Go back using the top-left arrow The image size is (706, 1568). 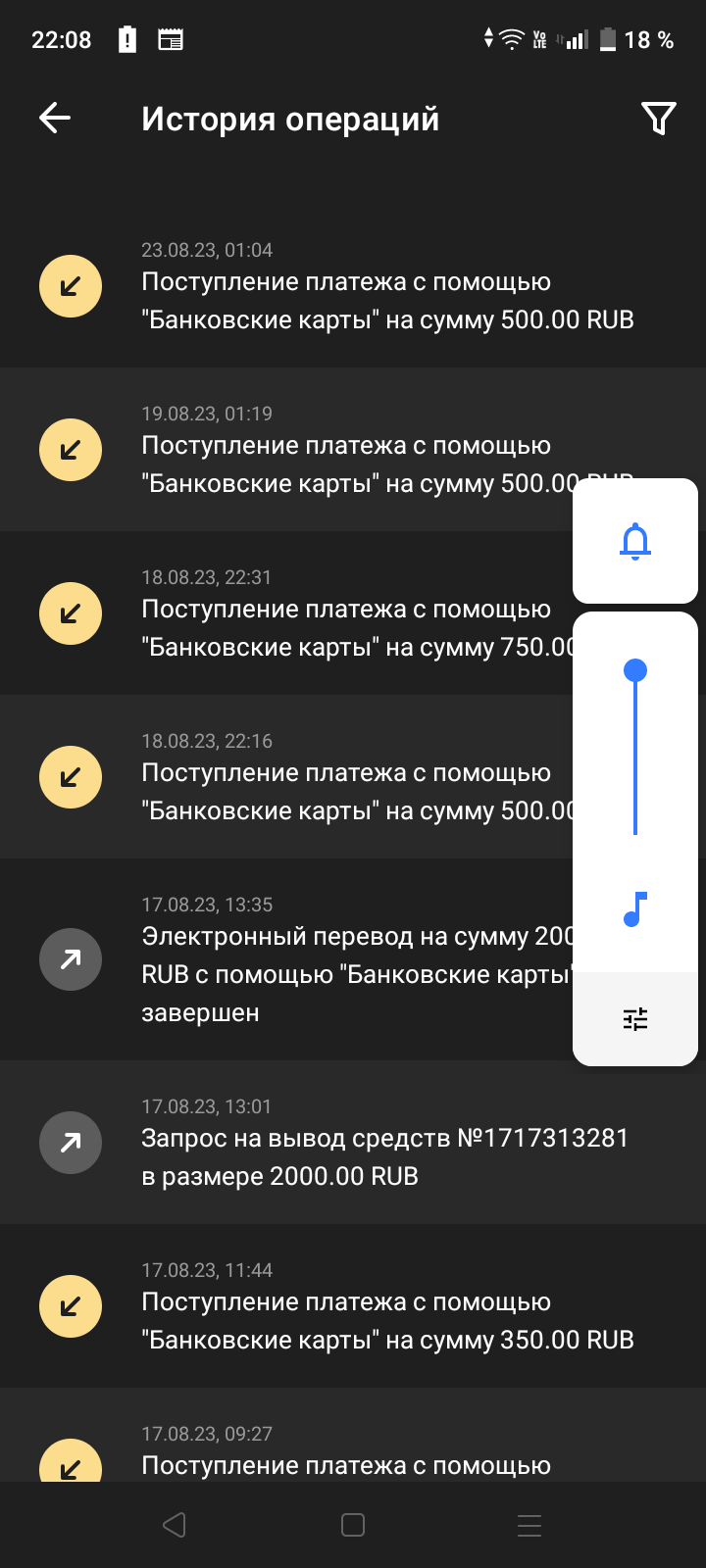(x=55, y=119)
